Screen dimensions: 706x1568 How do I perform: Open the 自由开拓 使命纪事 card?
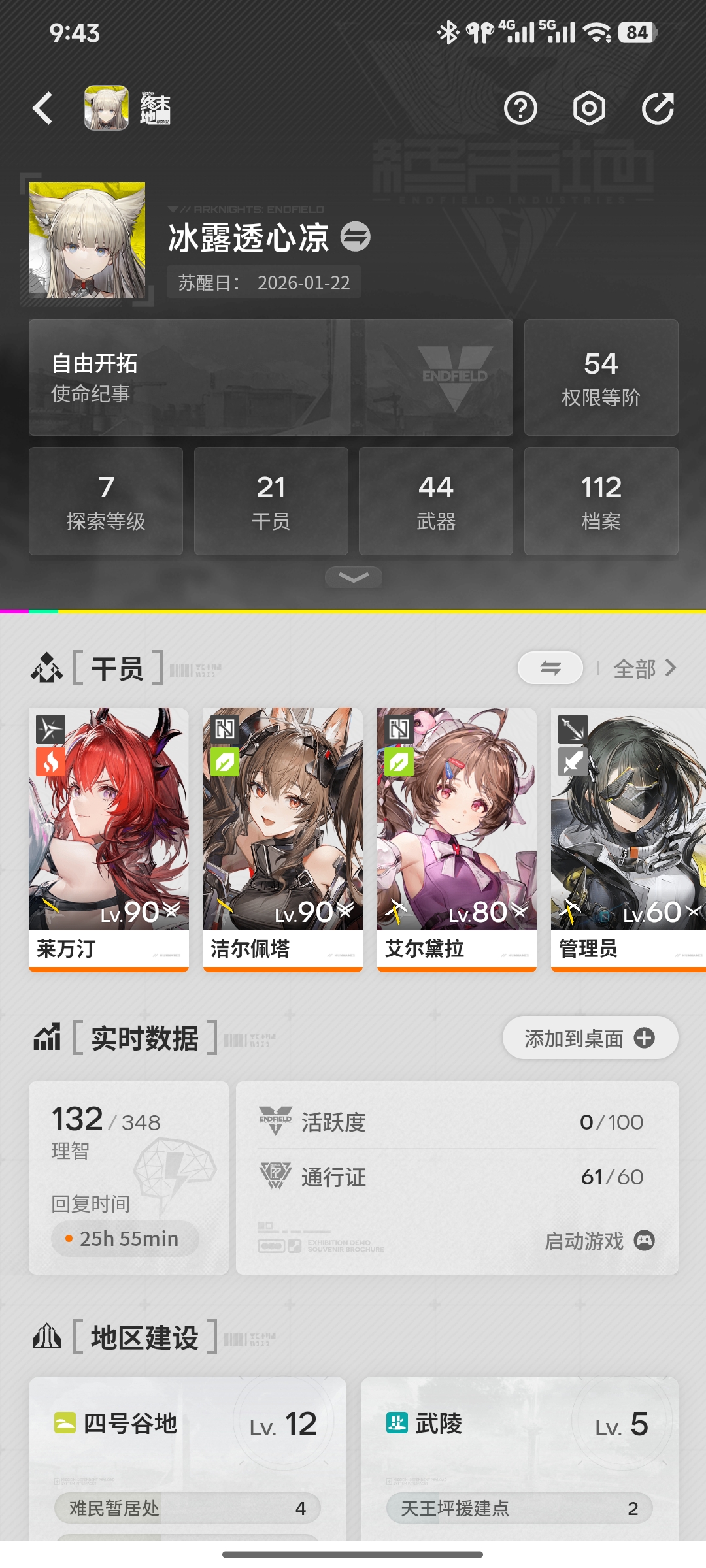(x=271, y=378)
